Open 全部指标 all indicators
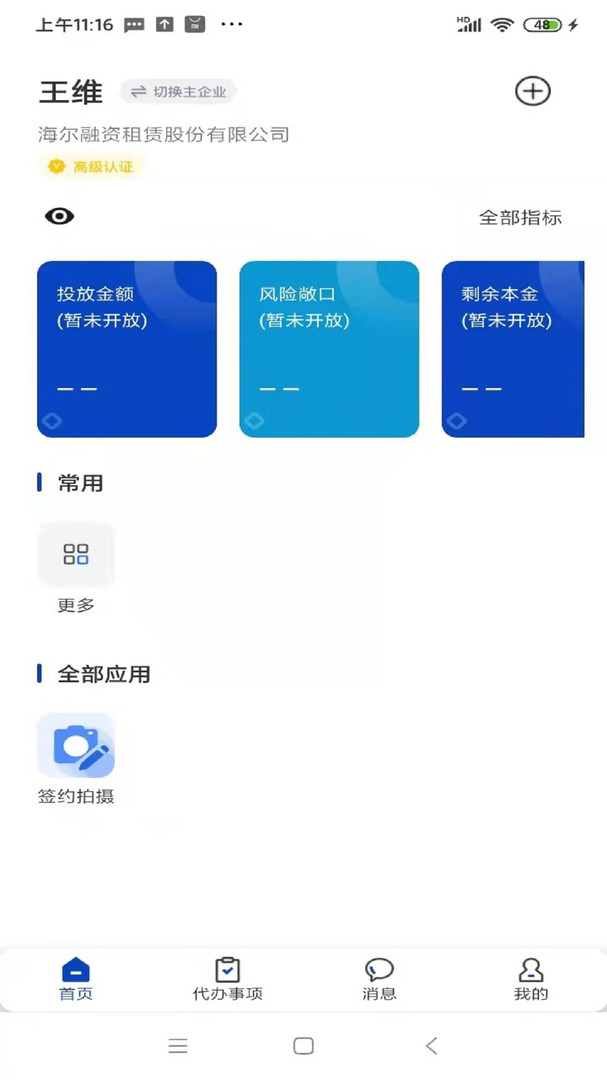The width and height of the screenshot is (607, 1080). click(x=520, y=217)
